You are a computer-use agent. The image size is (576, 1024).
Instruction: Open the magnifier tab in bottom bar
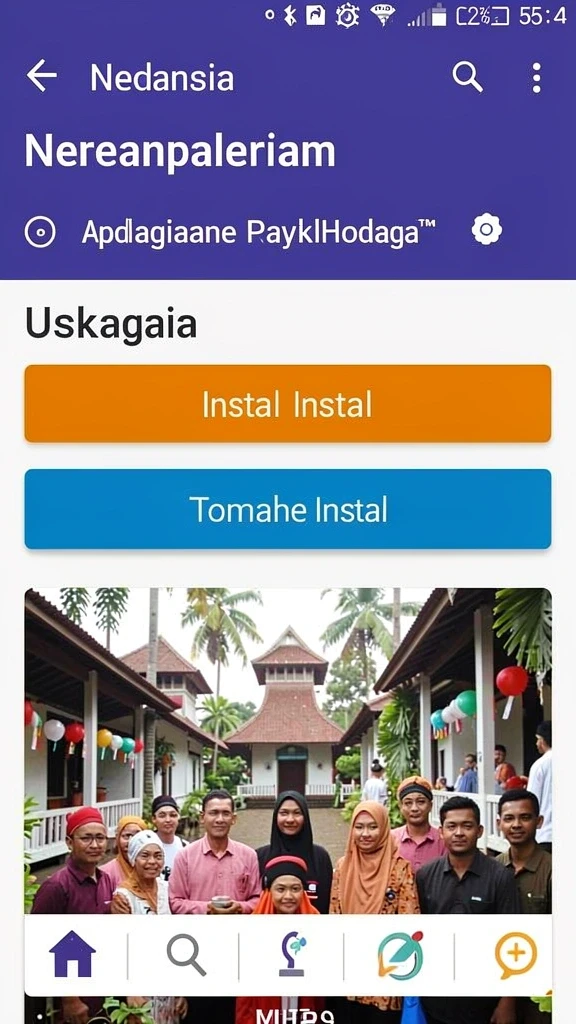[186, 955]
